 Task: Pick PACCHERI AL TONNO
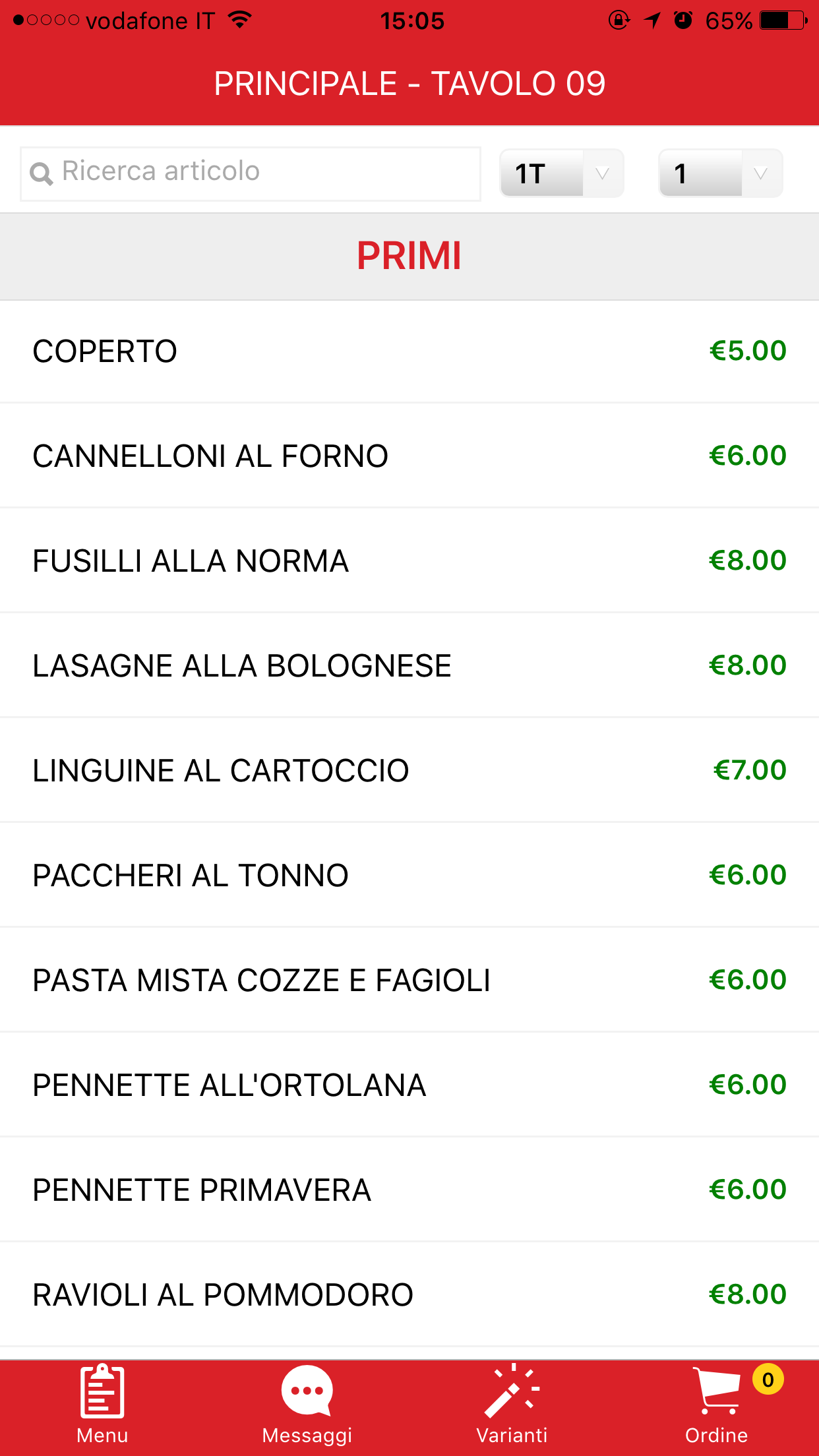coord(409,875)
